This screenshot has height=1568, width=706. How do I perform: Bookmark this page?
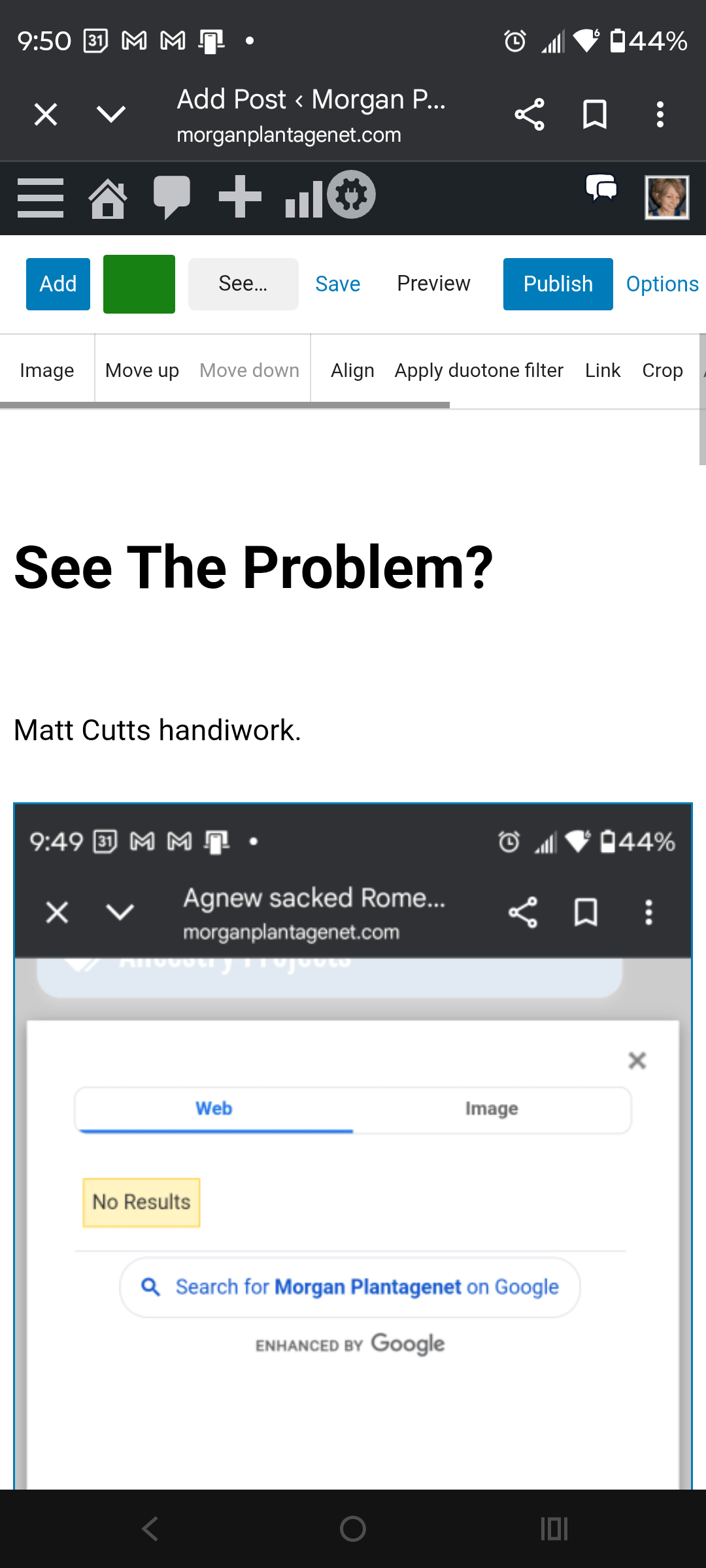595,114
